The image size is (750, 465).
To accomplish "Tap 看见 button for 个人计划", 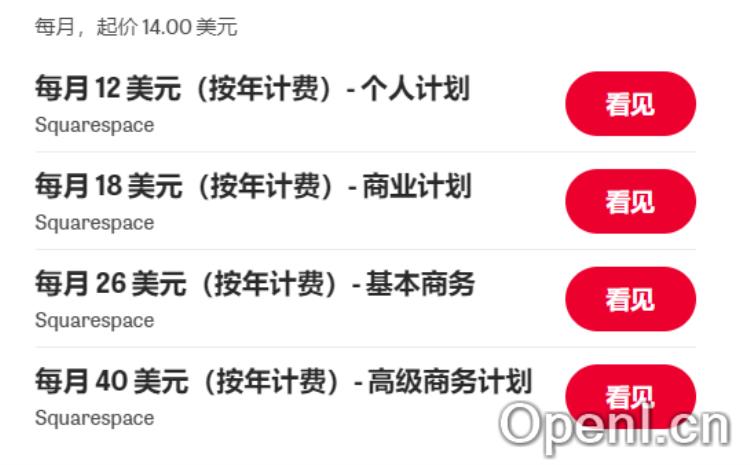I will (x=630, y=104).
